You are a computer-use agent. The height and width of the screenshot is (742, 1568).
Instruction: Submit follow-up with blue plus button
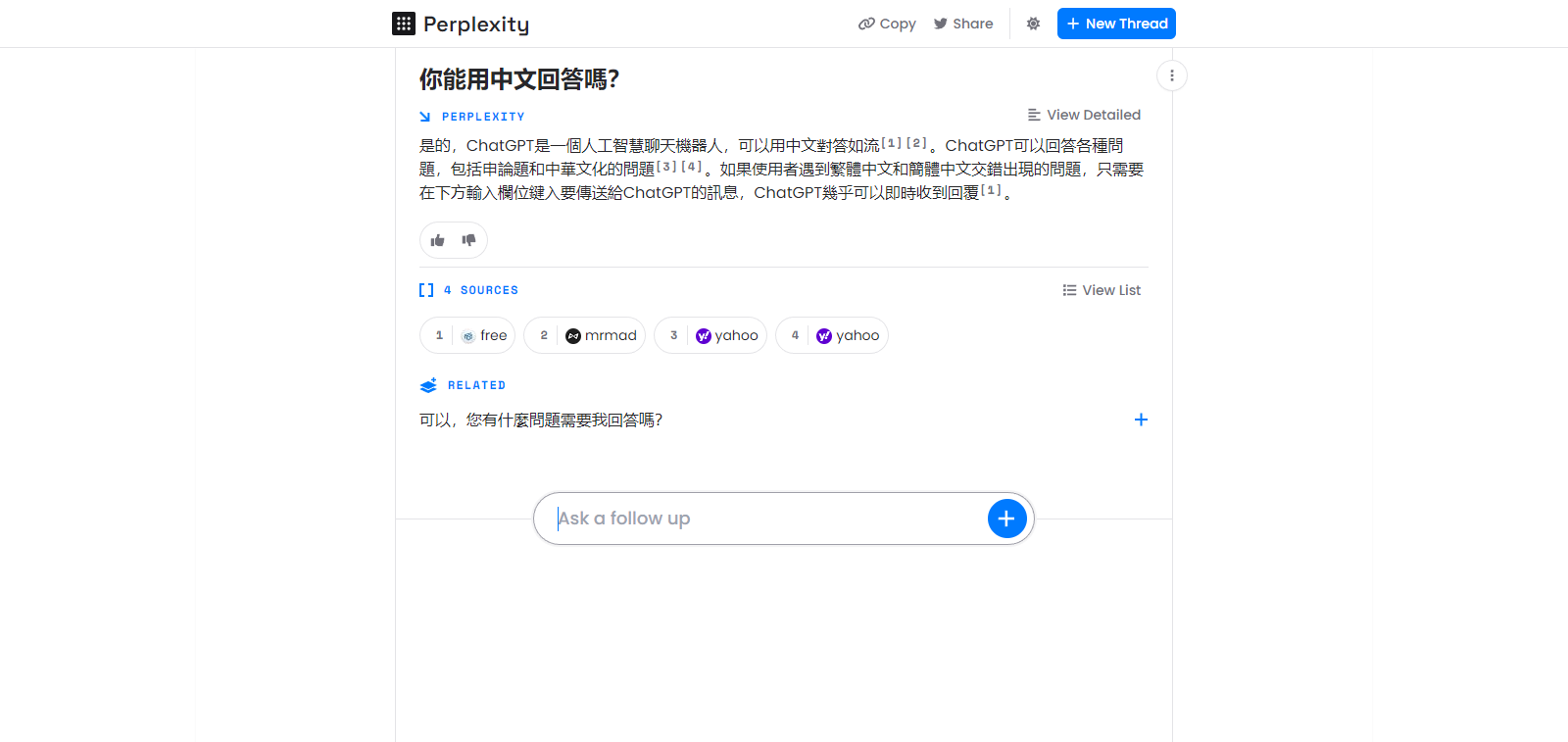click(x=1006, y=519)
